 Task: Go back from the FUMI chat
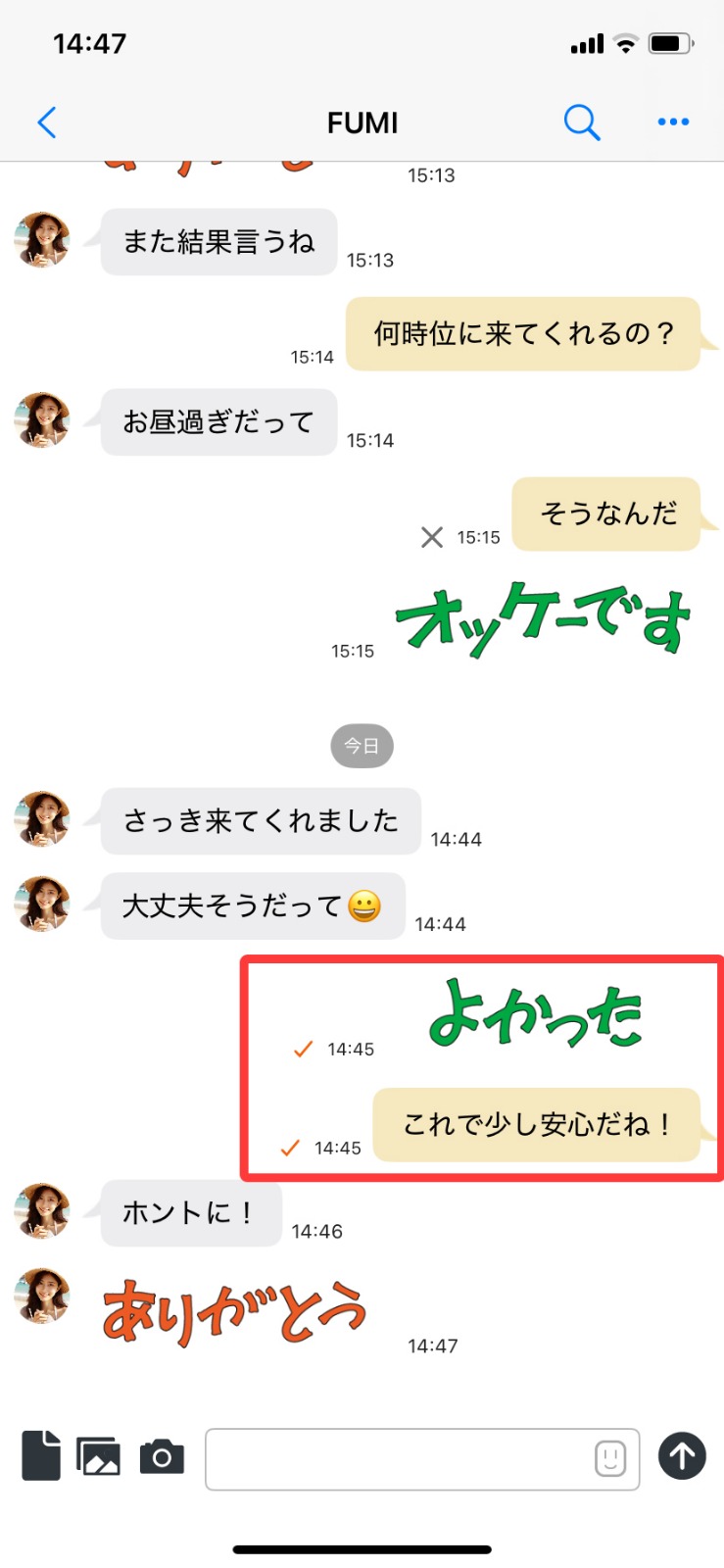(46, 122)
